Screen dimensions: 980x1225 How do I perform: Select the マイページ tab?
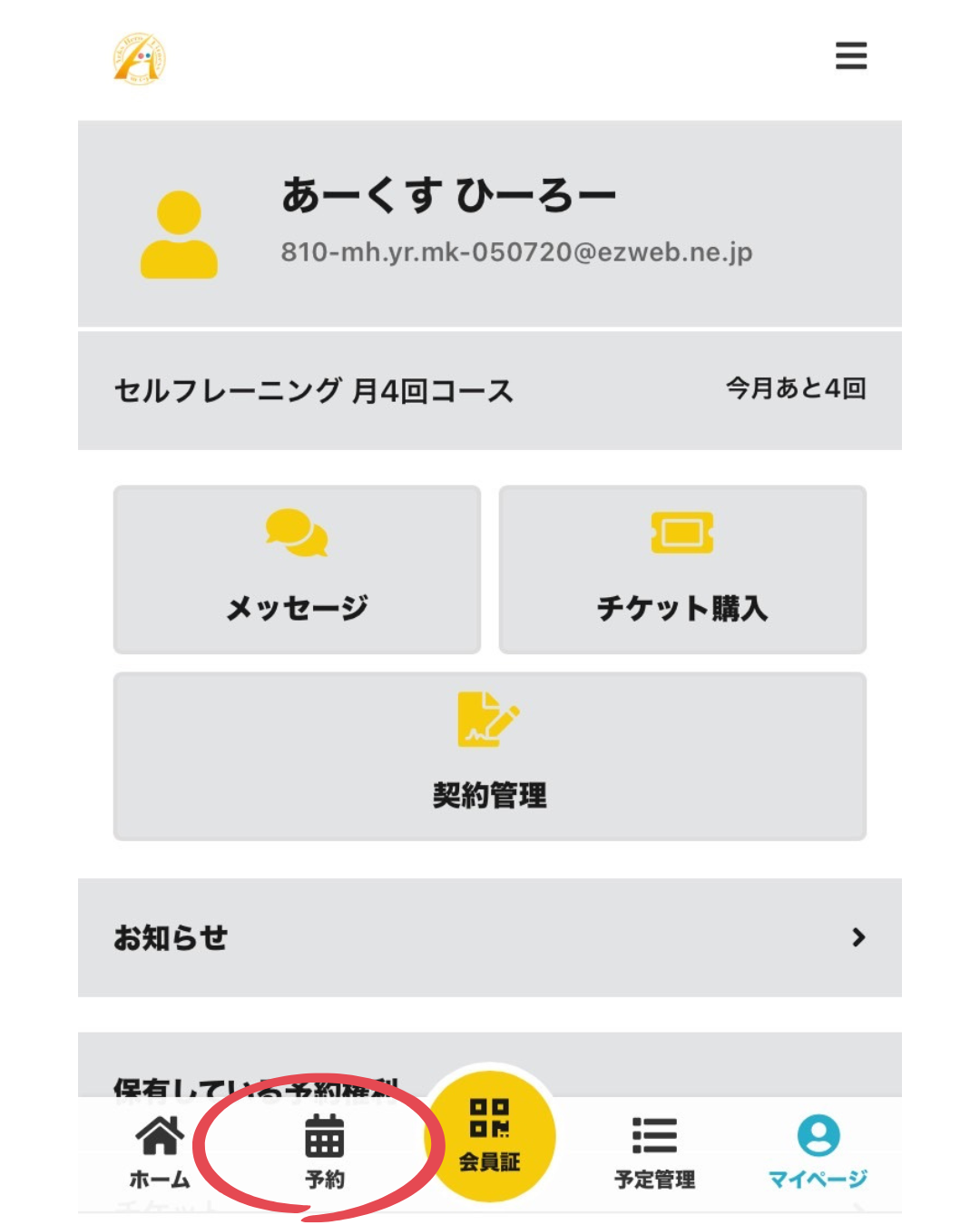coord(818,1151)
